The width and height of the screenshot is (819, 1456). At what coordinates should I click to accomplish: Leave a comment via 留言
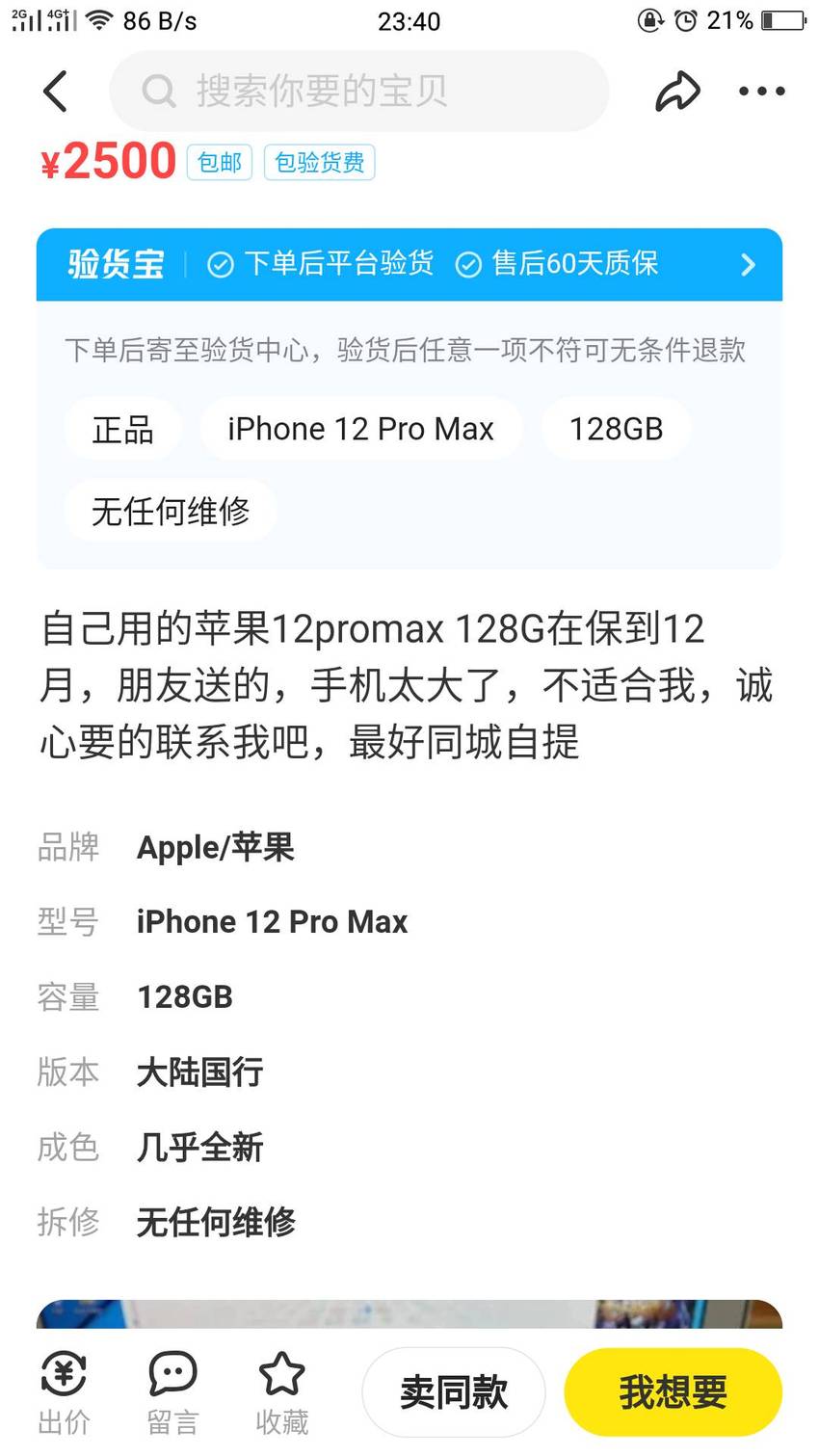coord(172,1392)
